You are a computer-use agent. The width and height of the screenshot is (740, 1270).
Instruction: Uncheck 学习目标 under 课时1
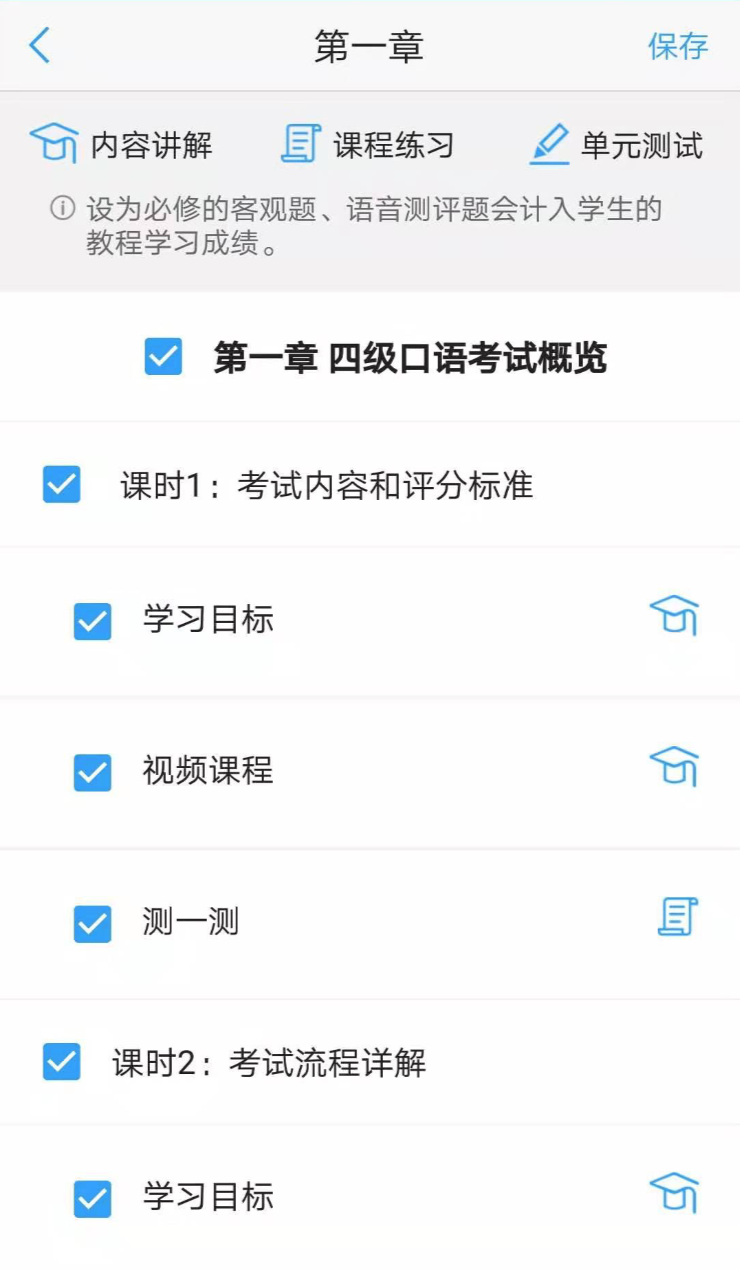point(93,621)
